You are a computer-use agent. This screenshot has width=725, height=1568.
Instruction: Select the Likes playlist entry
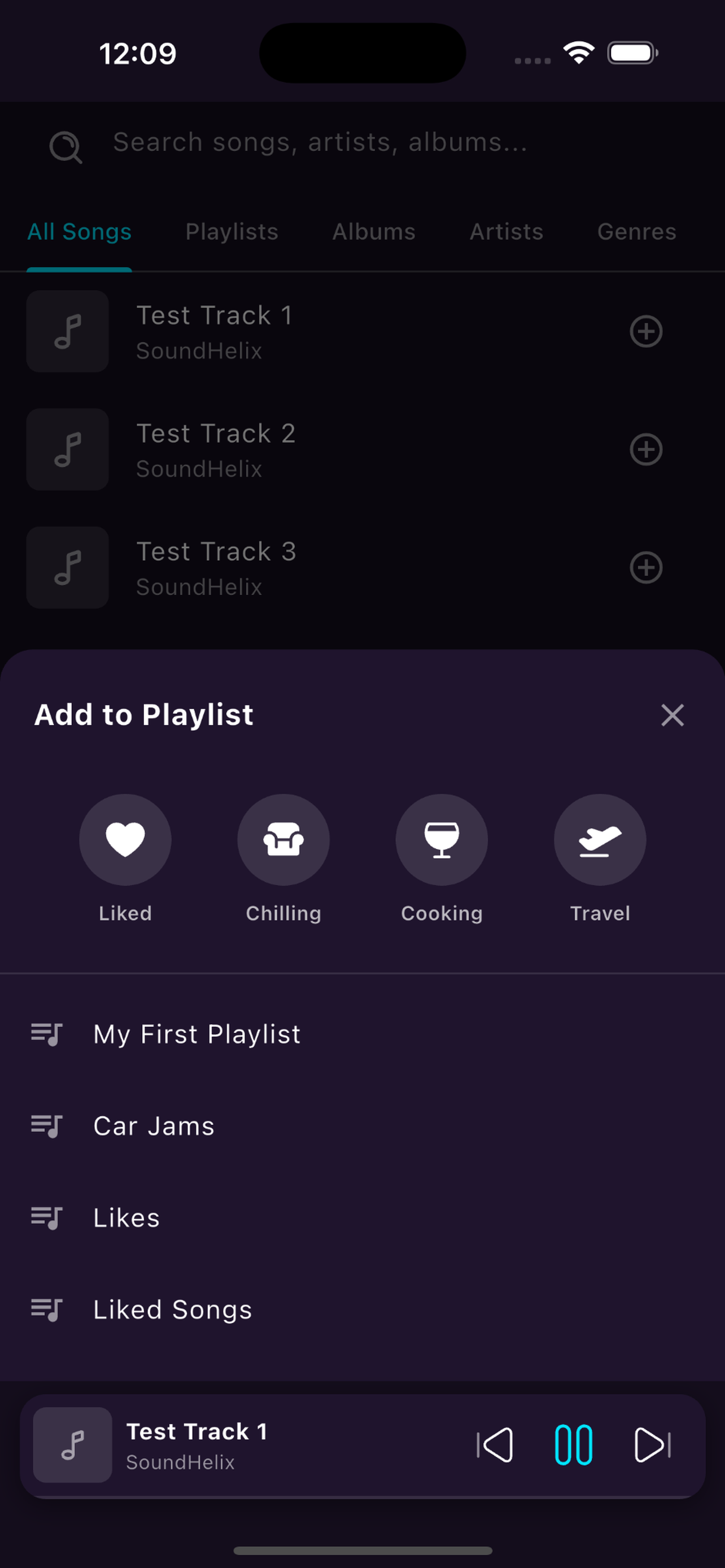click(126, 1217)
